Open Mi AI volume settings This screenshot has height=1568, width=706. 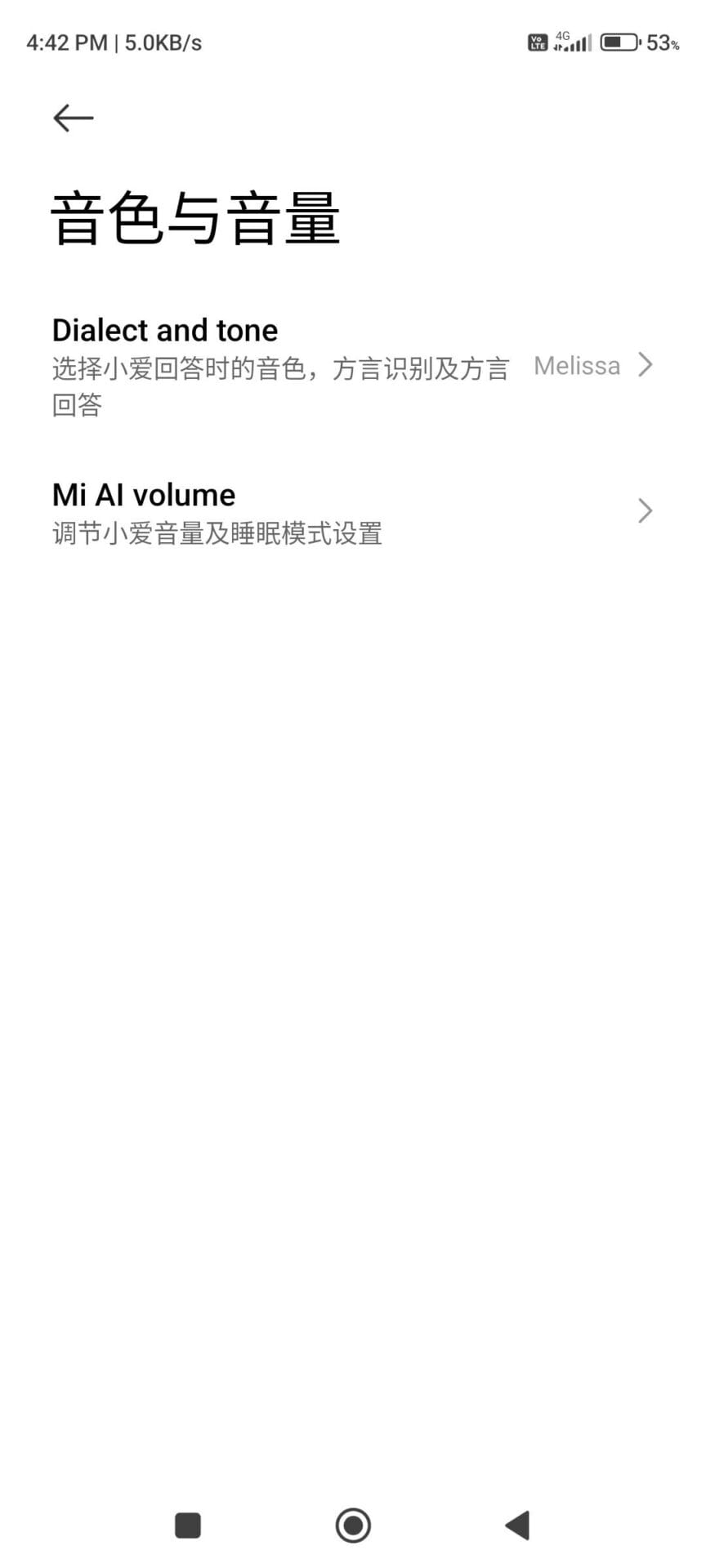click(351, 511)
